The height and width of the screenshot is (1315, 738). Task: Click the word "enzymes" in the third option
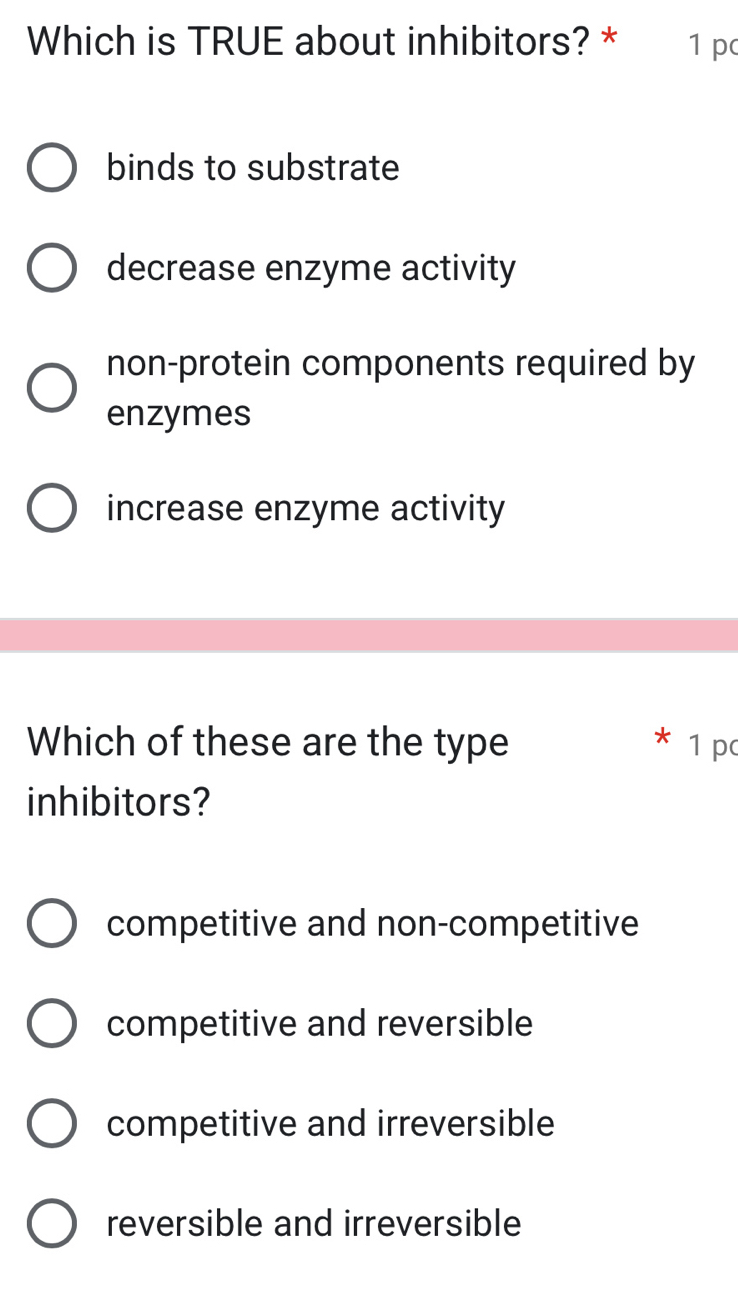tap(178, 412)
